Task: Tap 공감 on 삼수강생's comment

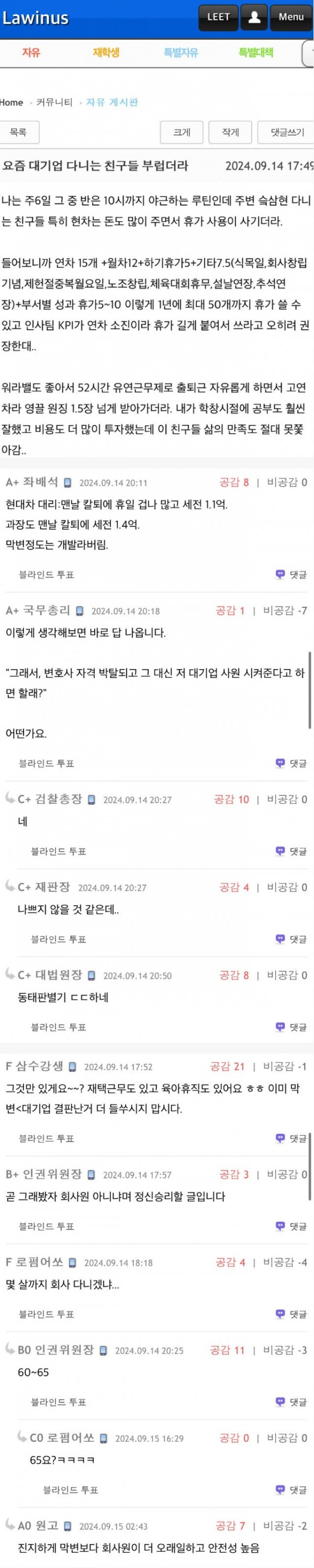Action: click(227, 1066)
